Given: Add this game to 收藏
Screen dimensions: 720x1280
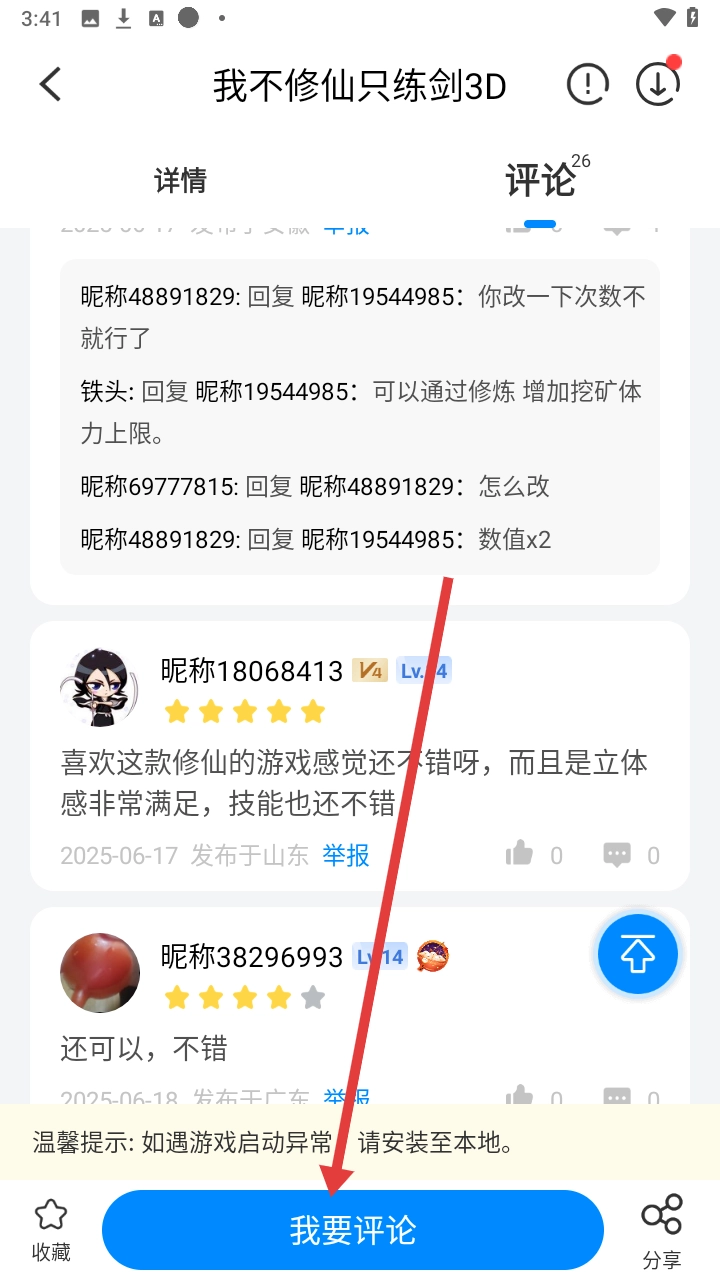Looking at the screenshot, I should pyautogui.click(x=51, y=1230).
